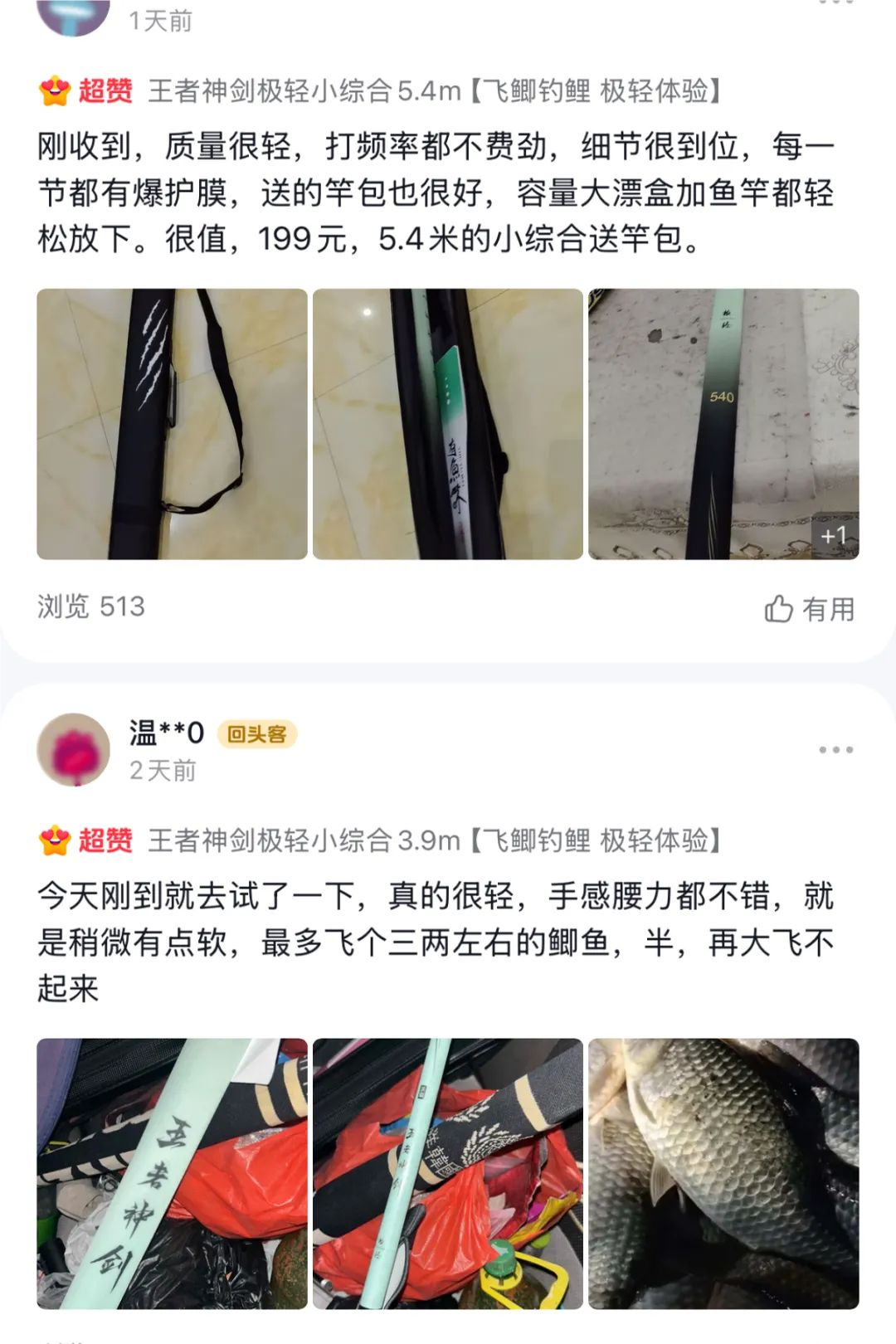Open the rod bag photo with claw marks
896x1344 pixels.
coord(172,424)
